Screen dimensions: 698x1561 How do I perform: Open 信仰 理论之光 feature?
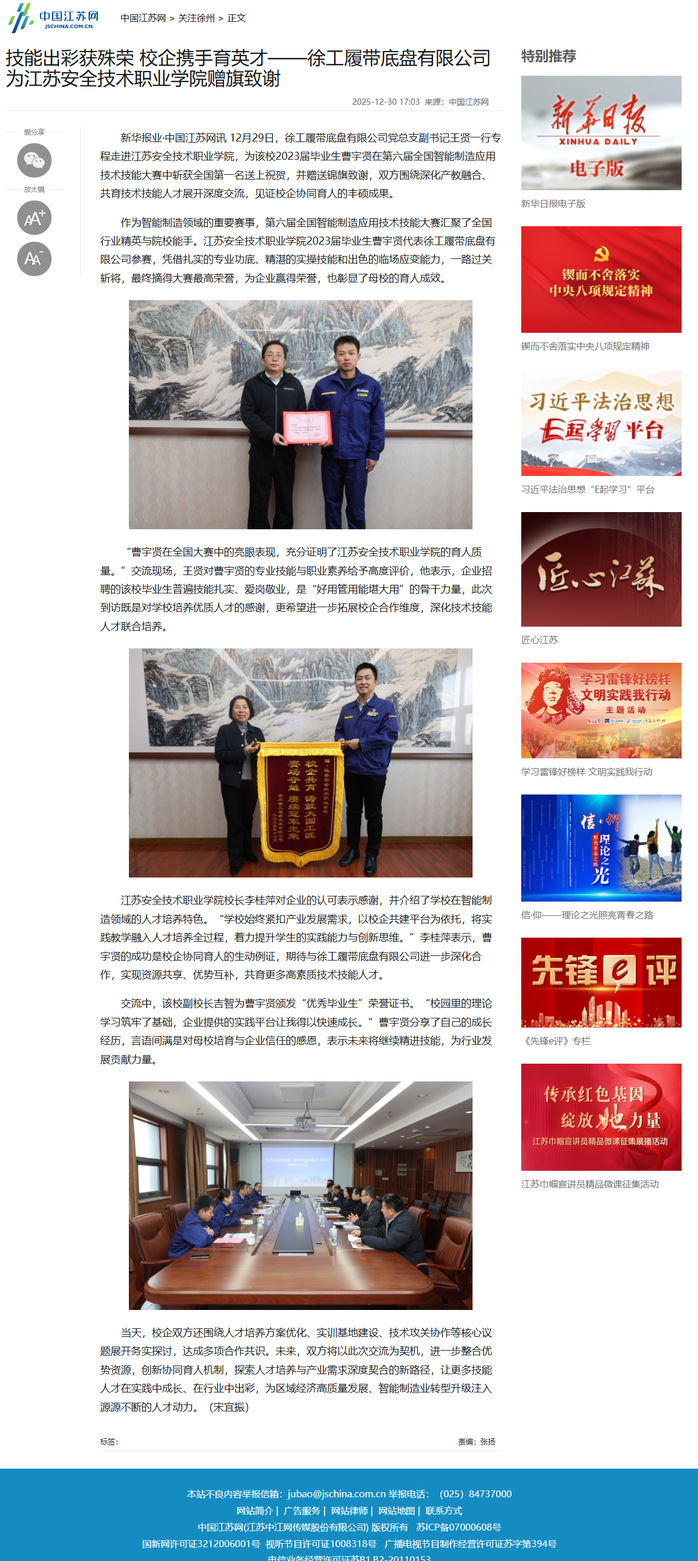(600, 848)
